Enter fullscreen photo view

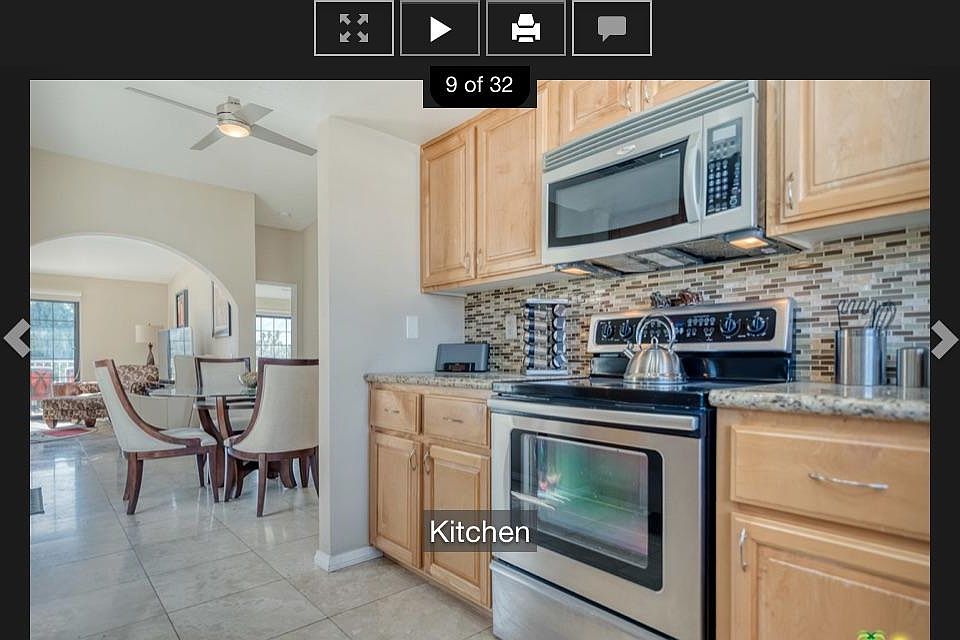point(354,28)
